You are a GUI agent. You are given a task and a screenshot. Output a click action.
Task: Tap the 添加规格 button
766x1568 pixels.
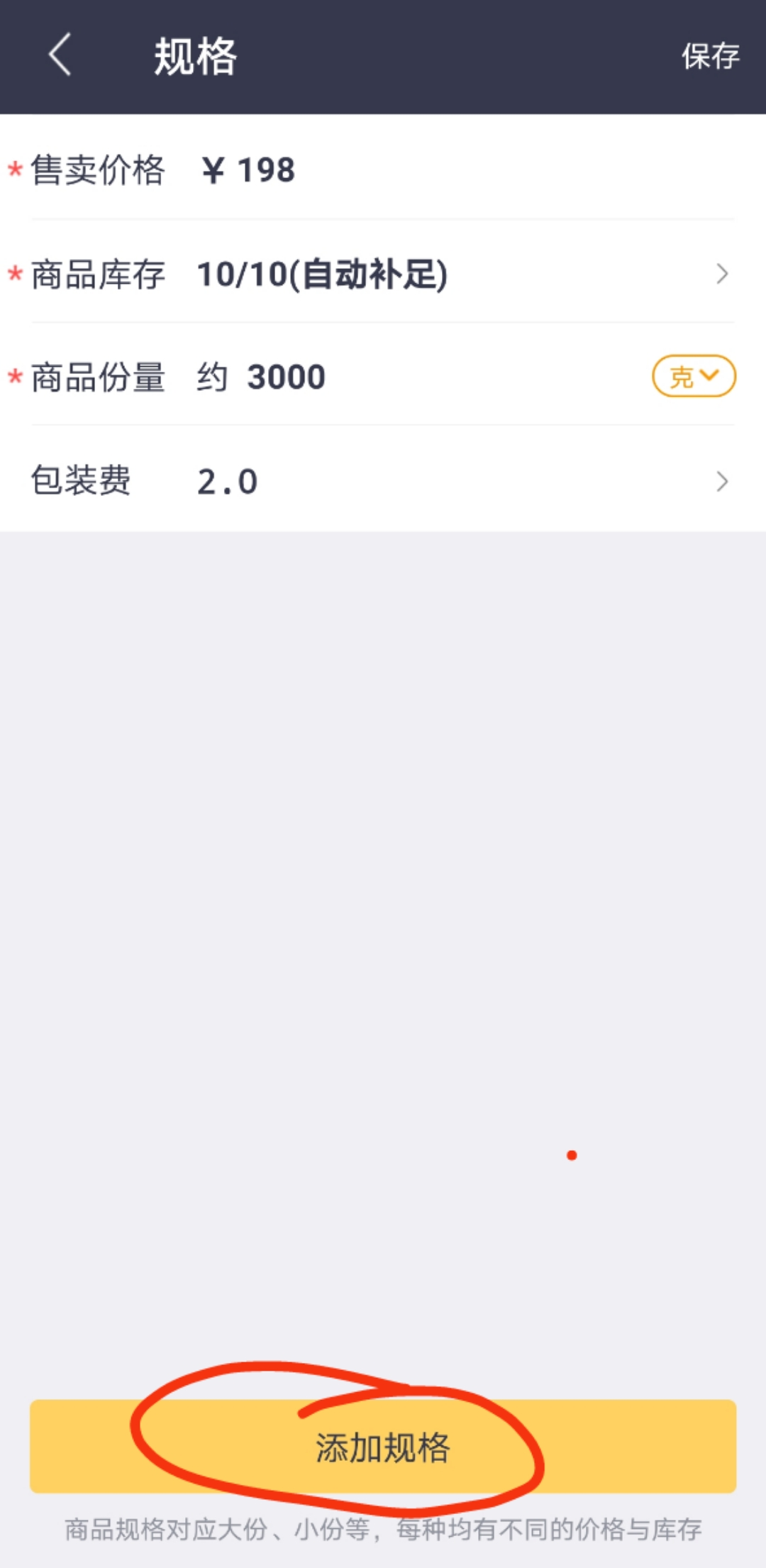tap(383, 1447)
